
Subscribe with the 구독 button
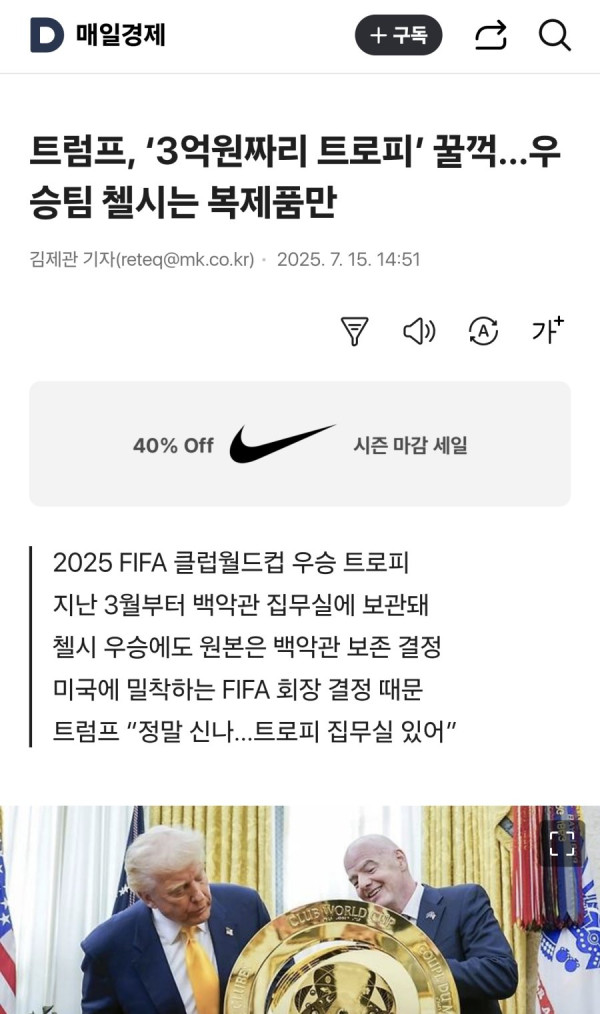click(398, 35)
